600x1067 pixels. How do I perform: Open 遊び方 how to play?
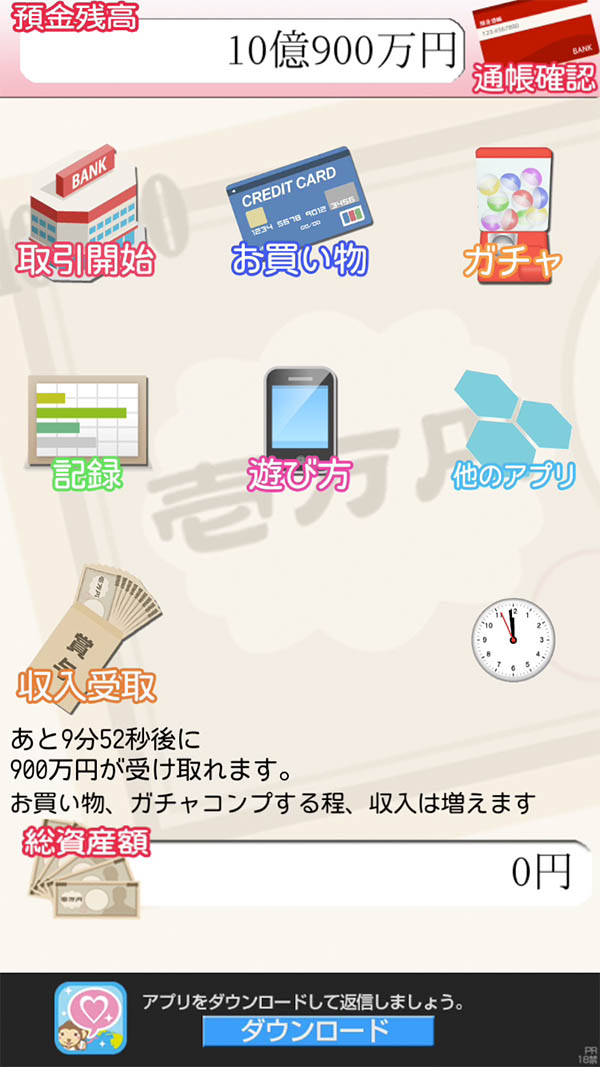pos(299,428)
